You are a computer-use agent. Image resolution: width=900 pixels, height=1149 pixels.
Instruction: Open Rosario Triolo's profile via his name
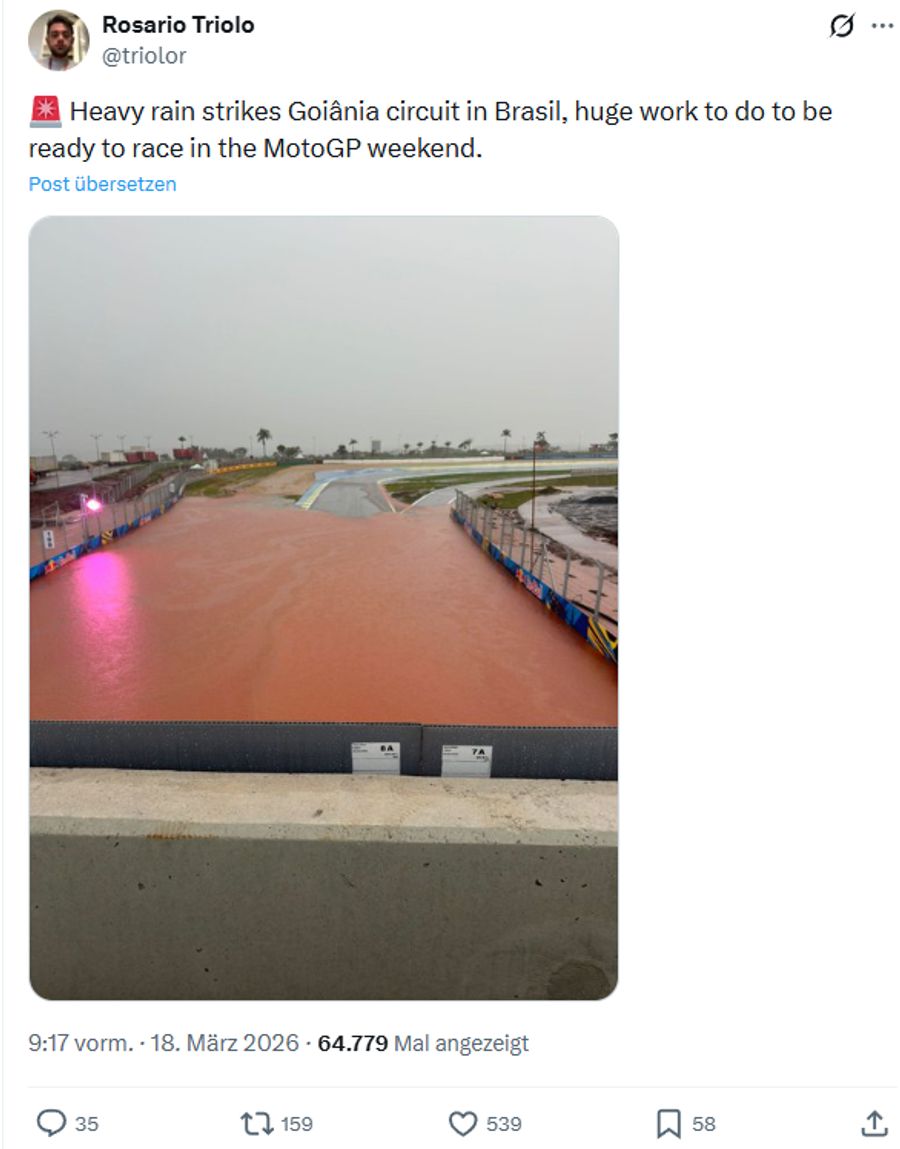[x=180, y=25]
